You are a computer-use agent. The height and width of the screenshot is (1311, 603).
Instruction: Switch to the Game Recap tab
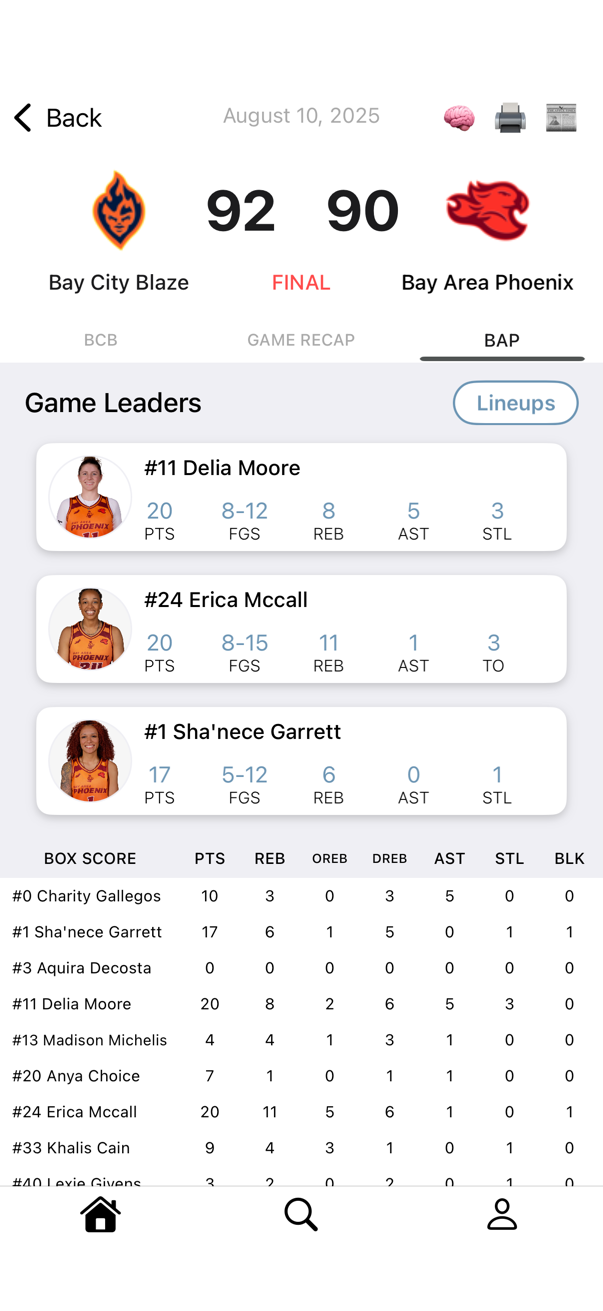pos(301,340)
